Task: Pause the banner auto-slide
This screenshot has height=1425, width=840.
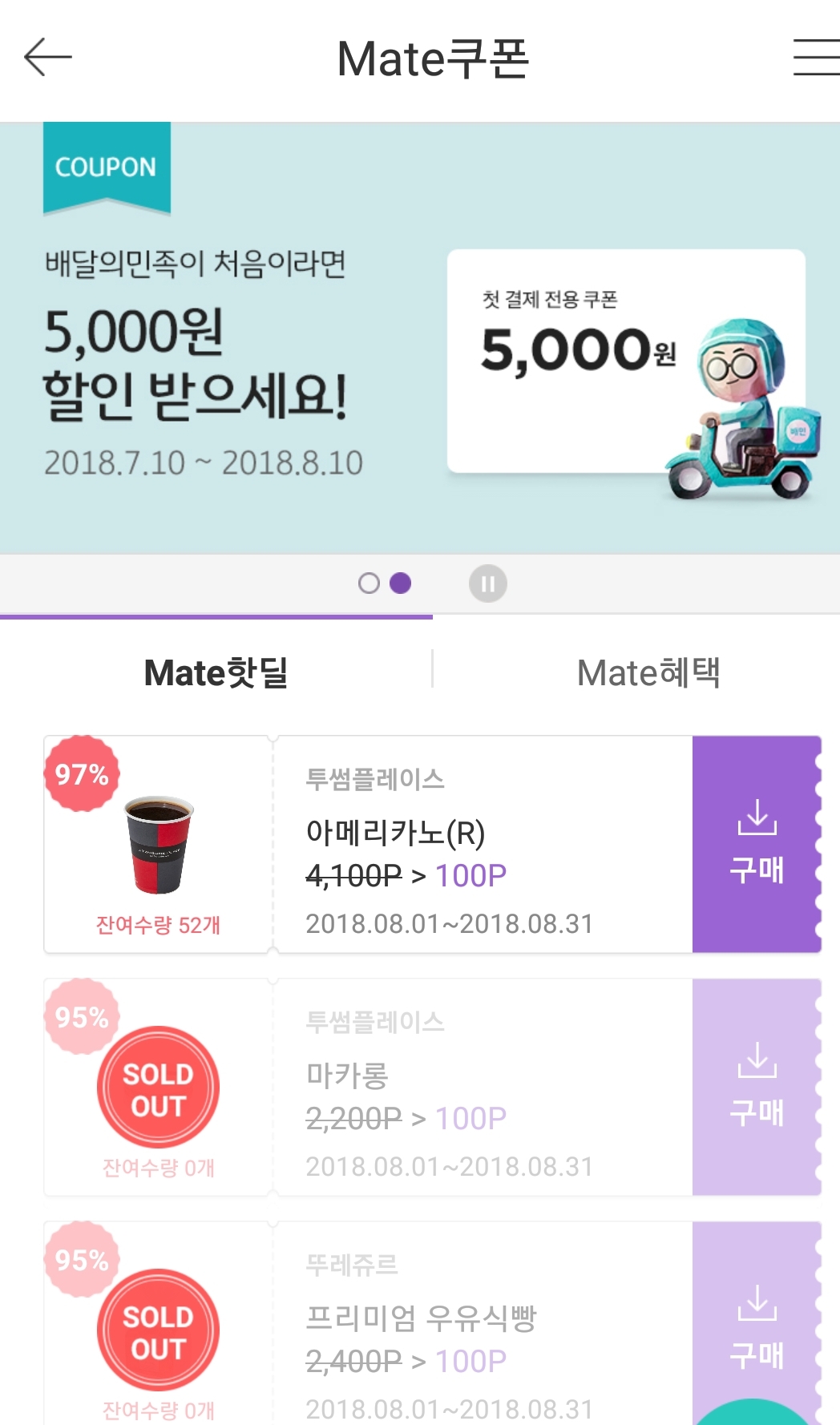Action: click(x=487, y=583)
